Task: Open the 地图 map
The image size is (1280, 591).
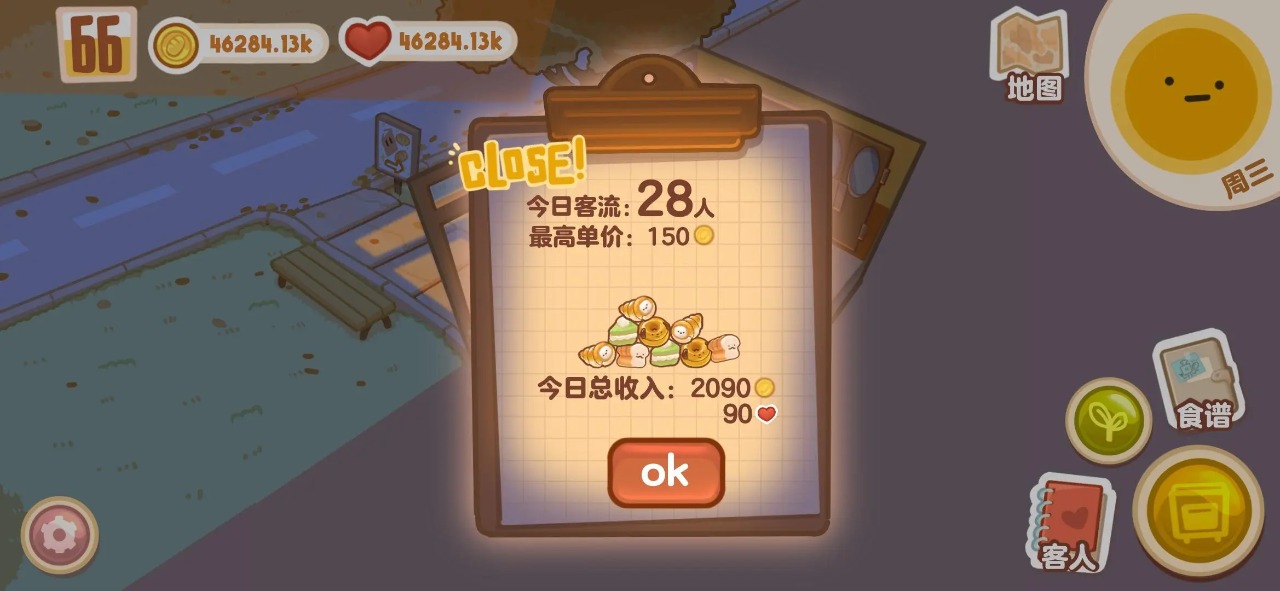Action: (1030, 55)
